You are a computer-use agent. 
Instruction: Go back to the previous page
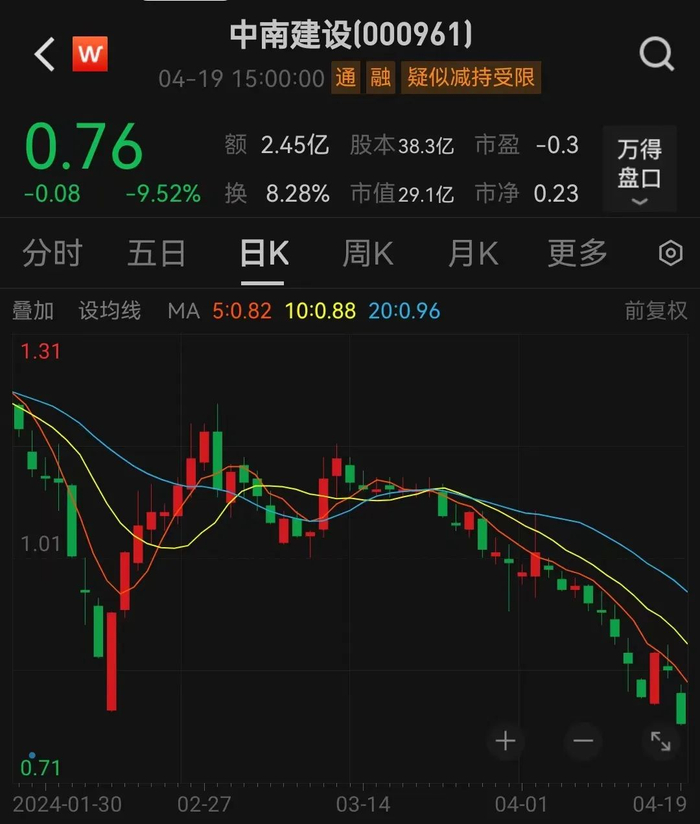(44, 54)
